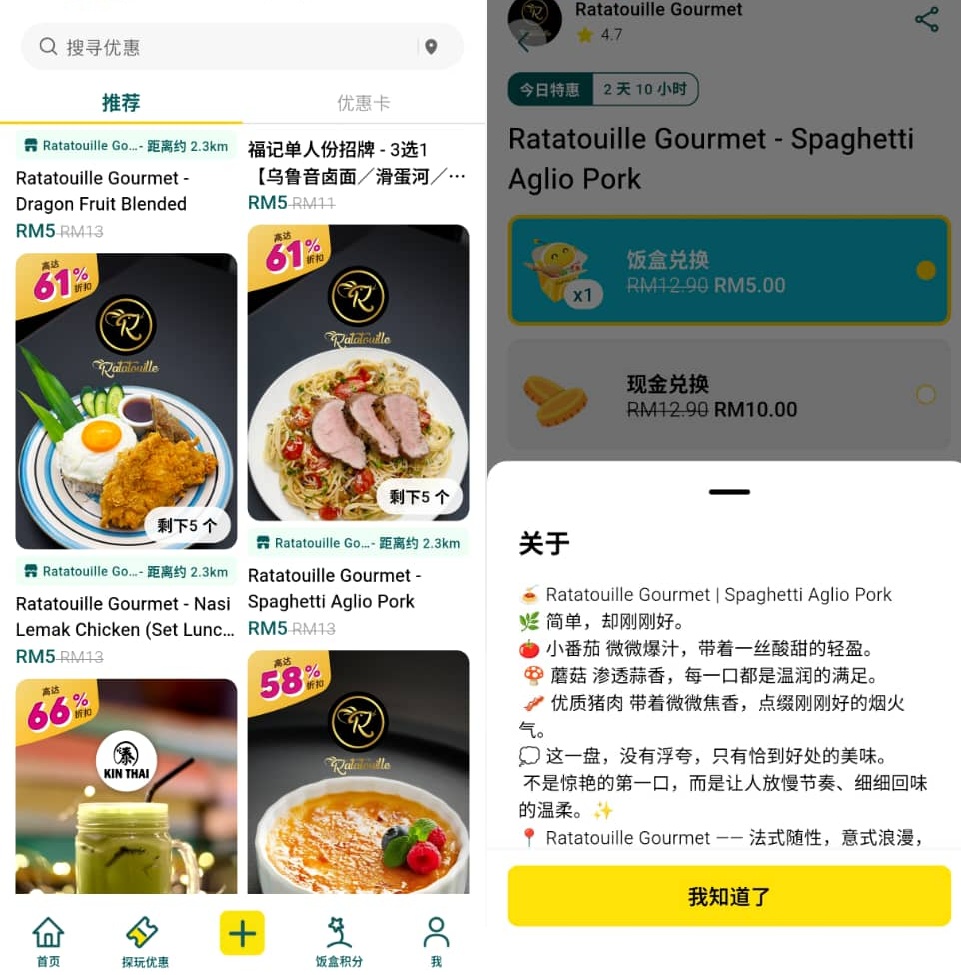Switch to the 优惠卡 tab

pyautogui.click(x=363, y=103)
